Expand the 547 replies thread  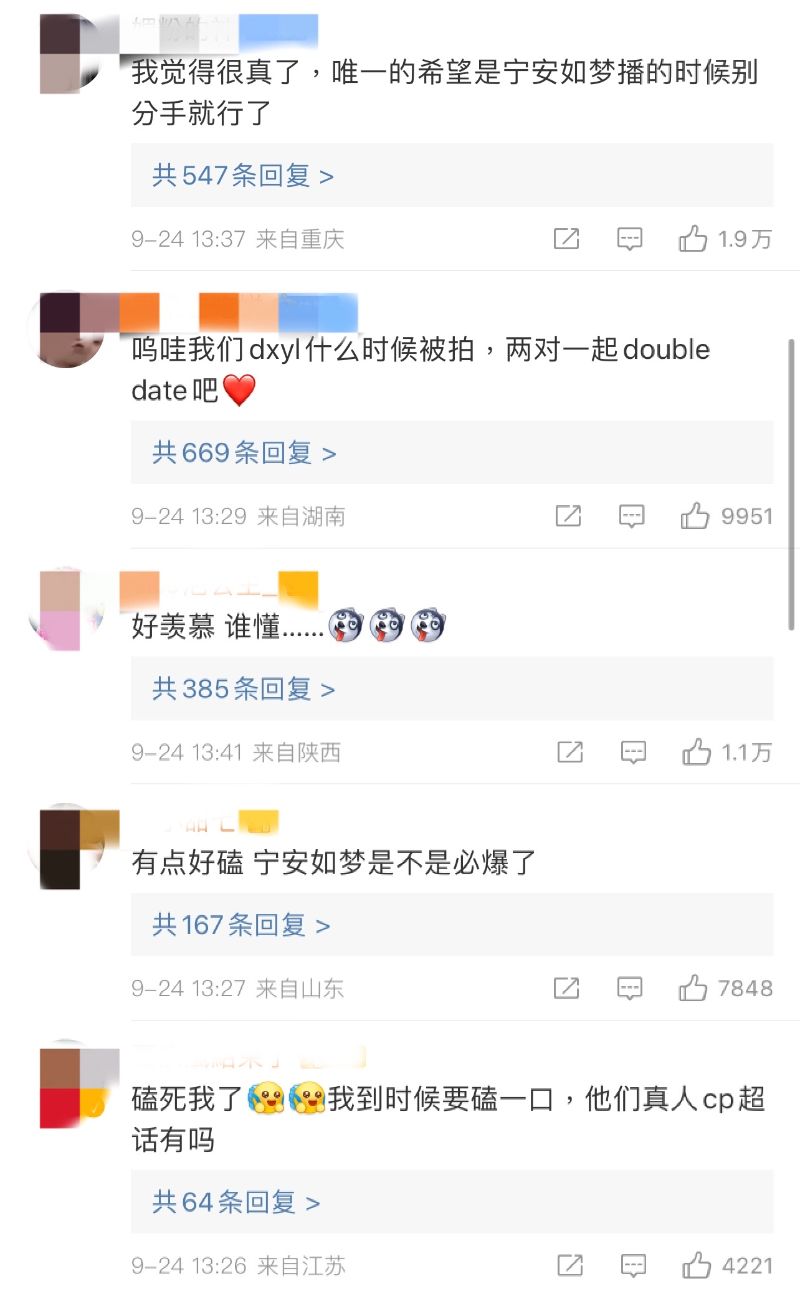[x=243, y=176]
